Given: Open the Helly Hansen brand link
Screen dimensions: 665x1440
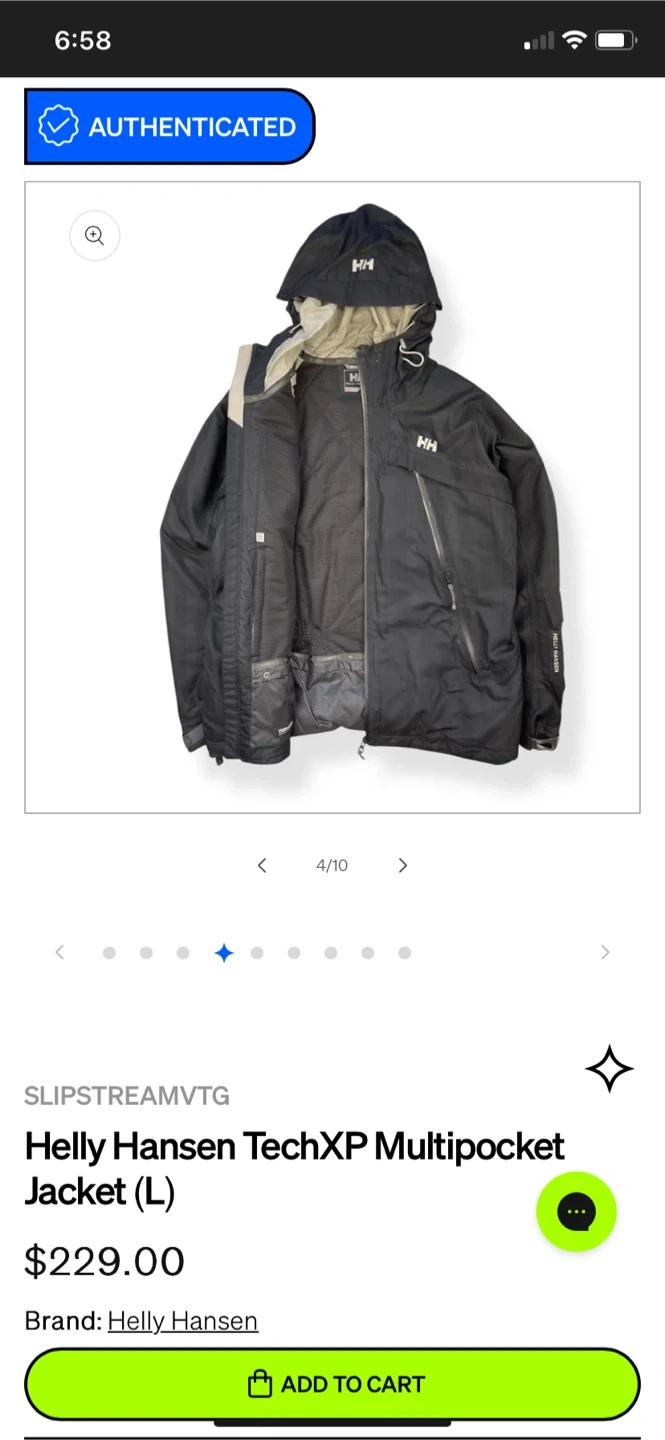Looking at the screenshot, I should tap(182, 1321).
